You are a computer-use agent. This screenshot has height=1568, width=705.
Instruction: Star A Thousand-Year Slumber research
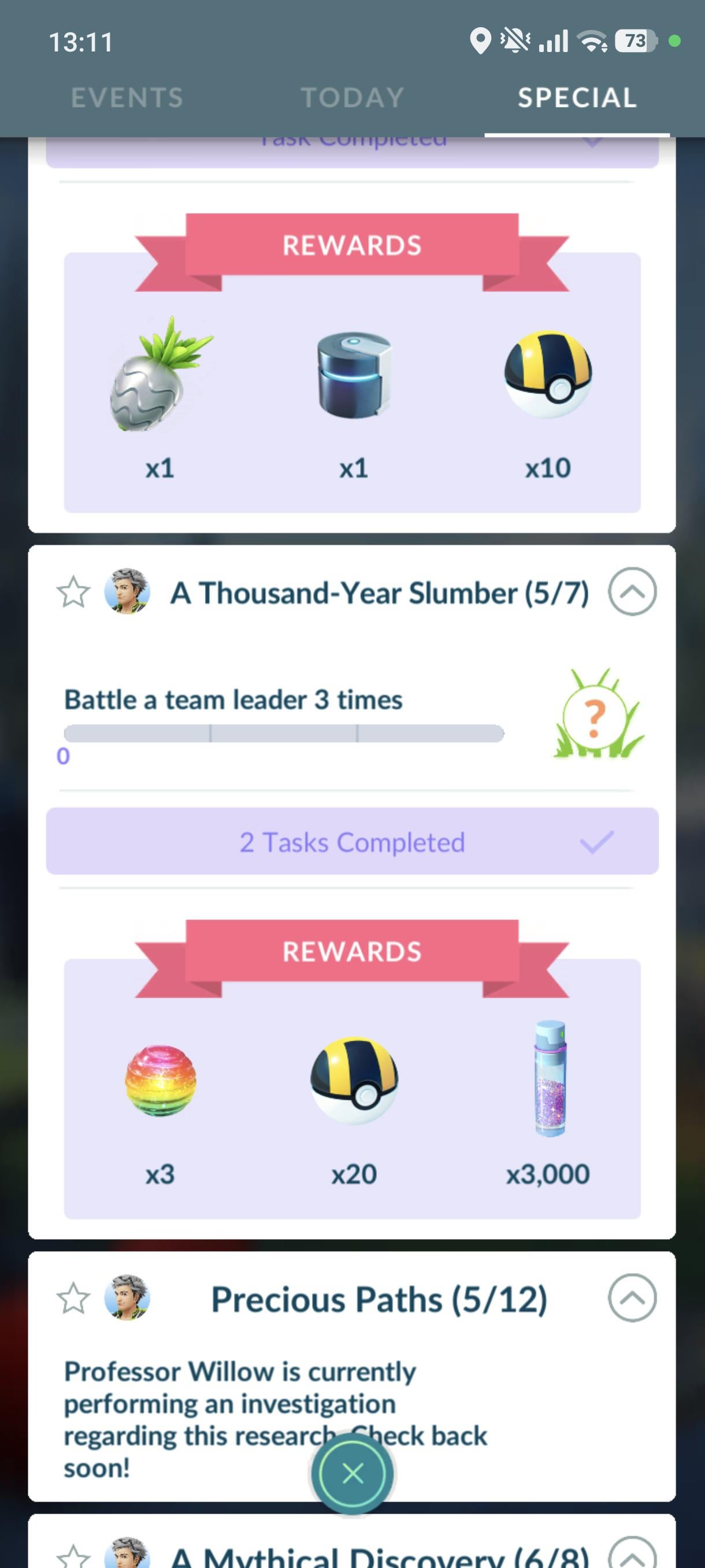click(73, 592)
